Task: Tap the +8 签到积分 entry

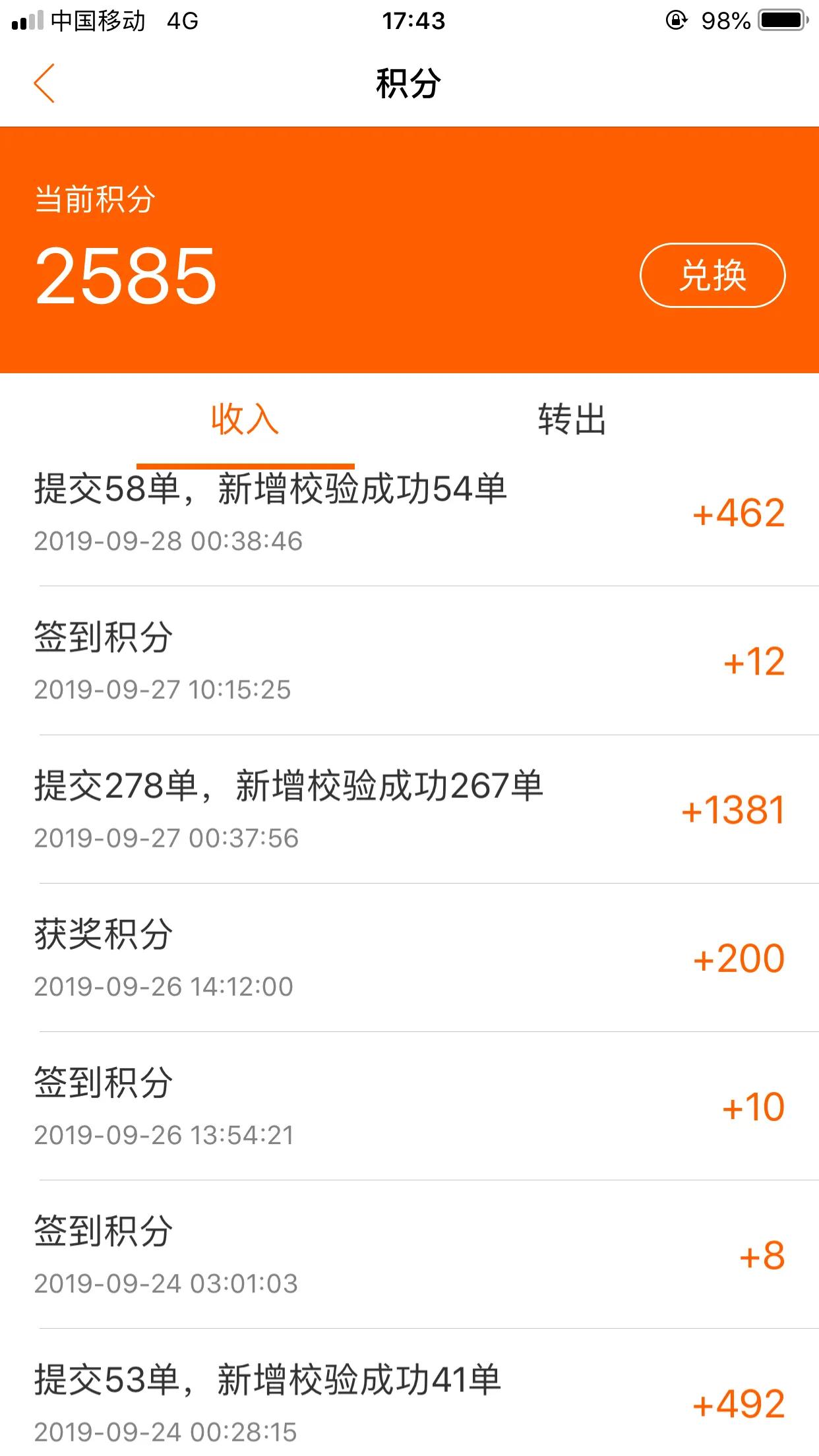Action: (409, 1255)
